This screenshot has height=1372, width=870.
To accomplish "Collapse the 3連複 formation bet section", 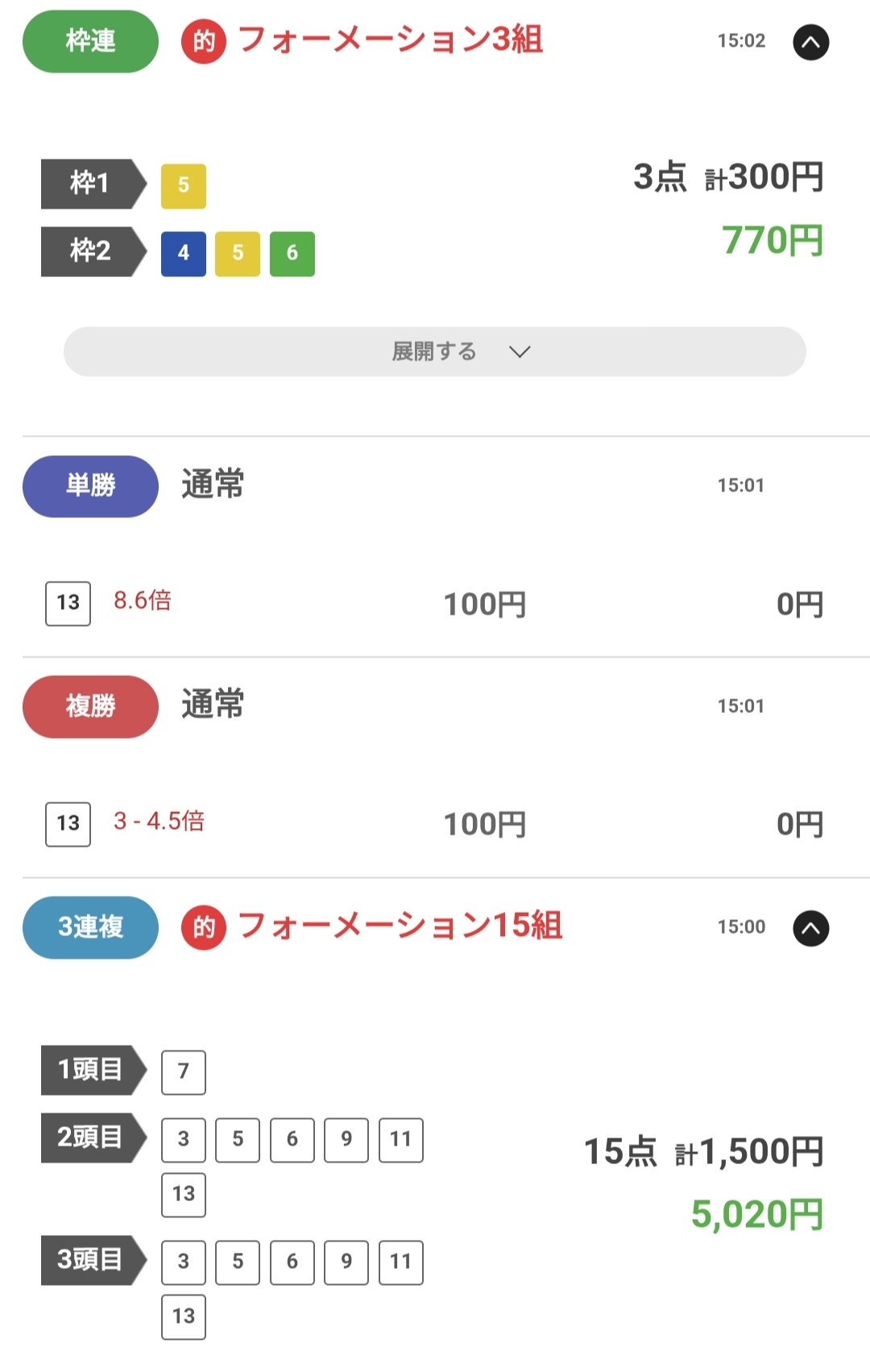I will pyautogui.click(x=810, y=929).
